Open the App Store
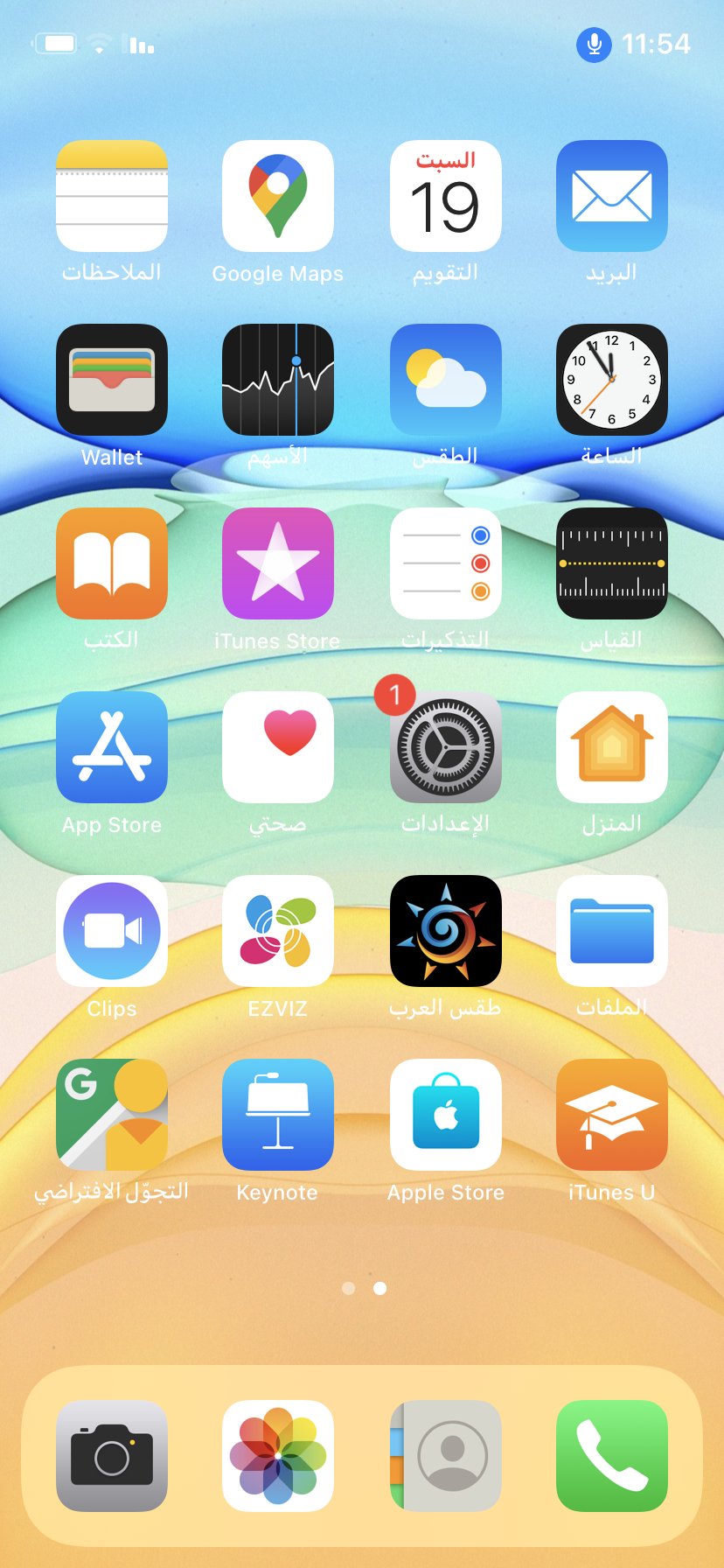 tap(112, 747)
